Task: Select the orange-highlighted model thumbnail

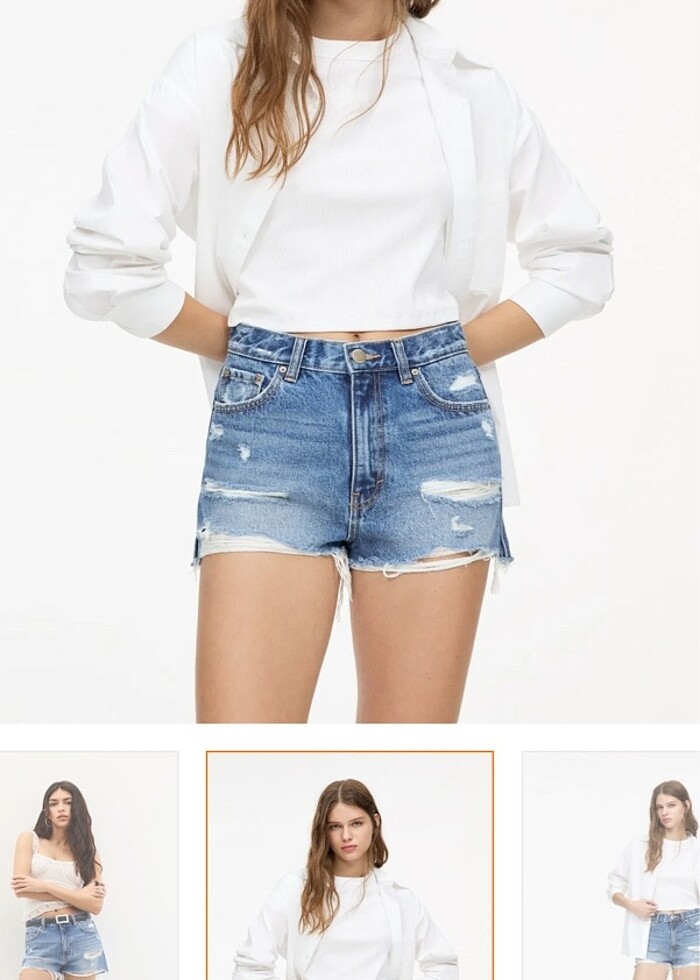Action: click(350, 866)
